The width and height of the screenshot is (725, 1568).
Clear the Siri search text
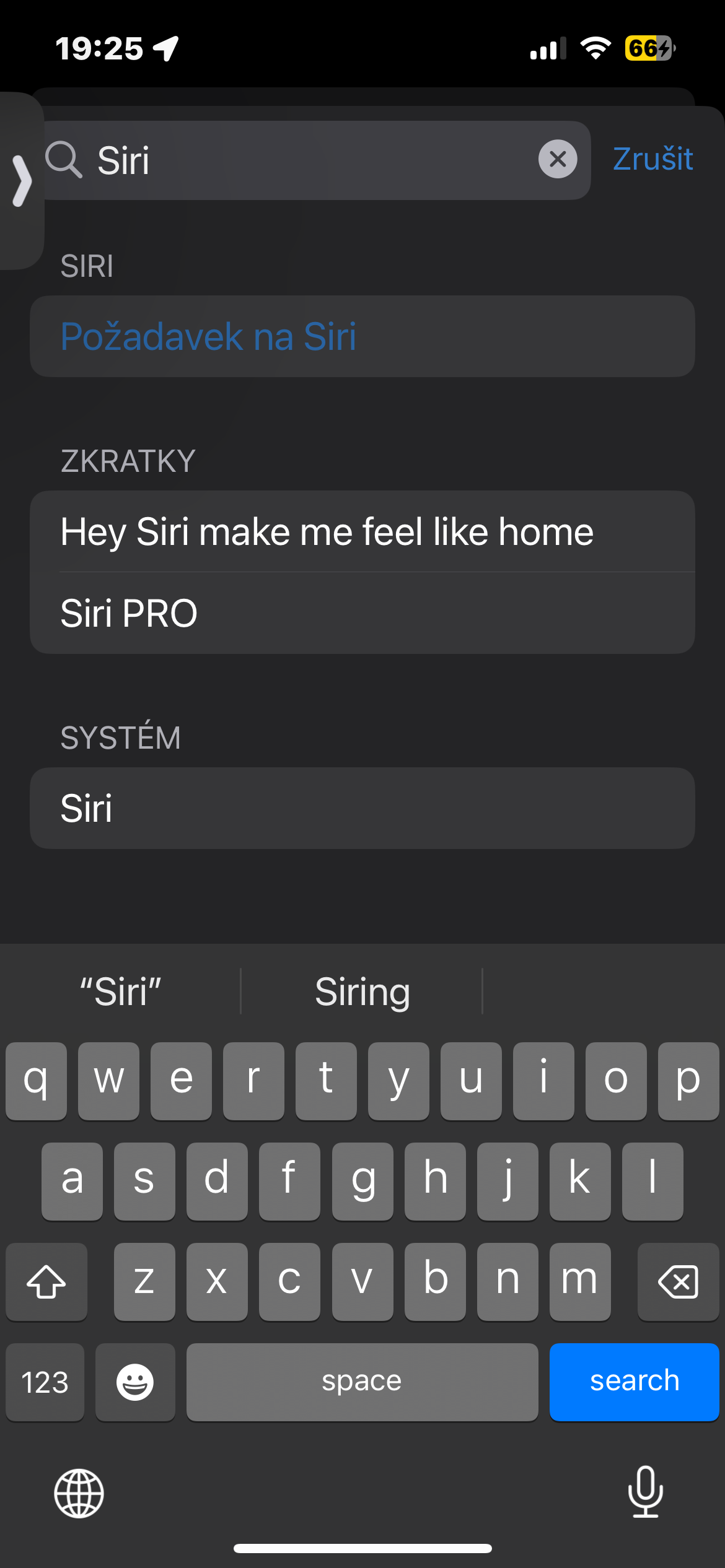(557, 159)
